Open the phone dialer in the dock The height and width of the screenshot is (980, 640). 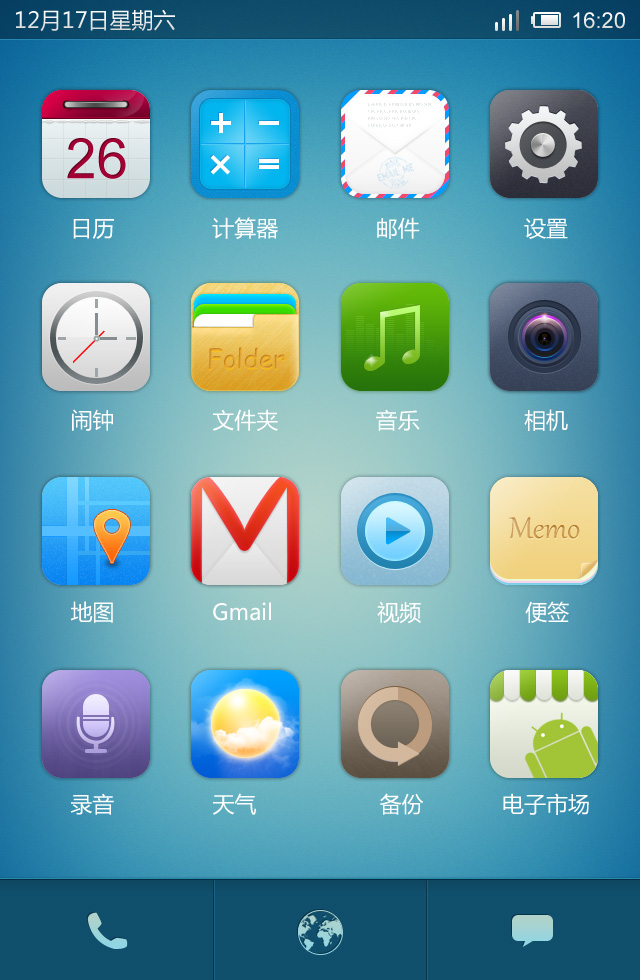point(107,931)
